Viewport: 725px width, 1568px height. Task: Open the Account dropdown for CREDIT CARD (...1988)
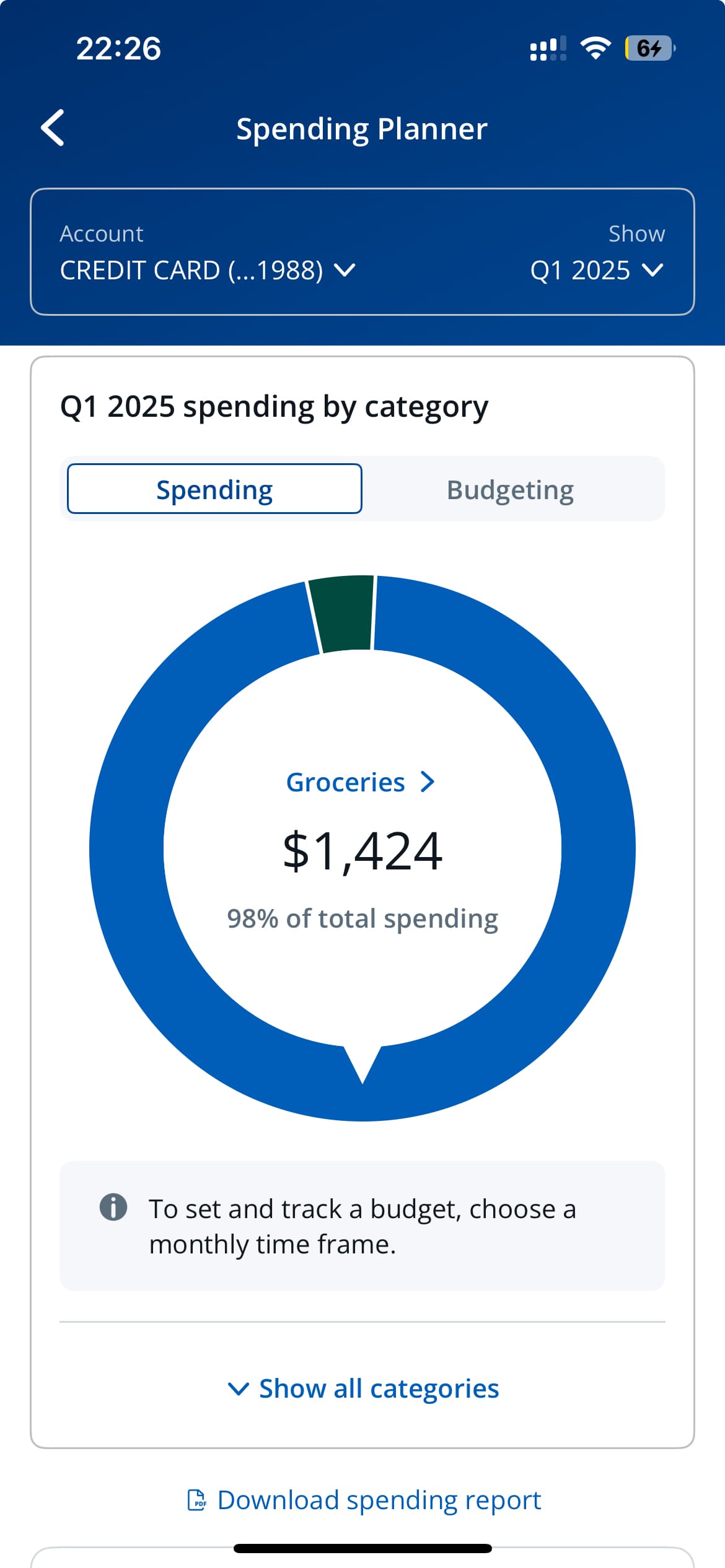208,270
